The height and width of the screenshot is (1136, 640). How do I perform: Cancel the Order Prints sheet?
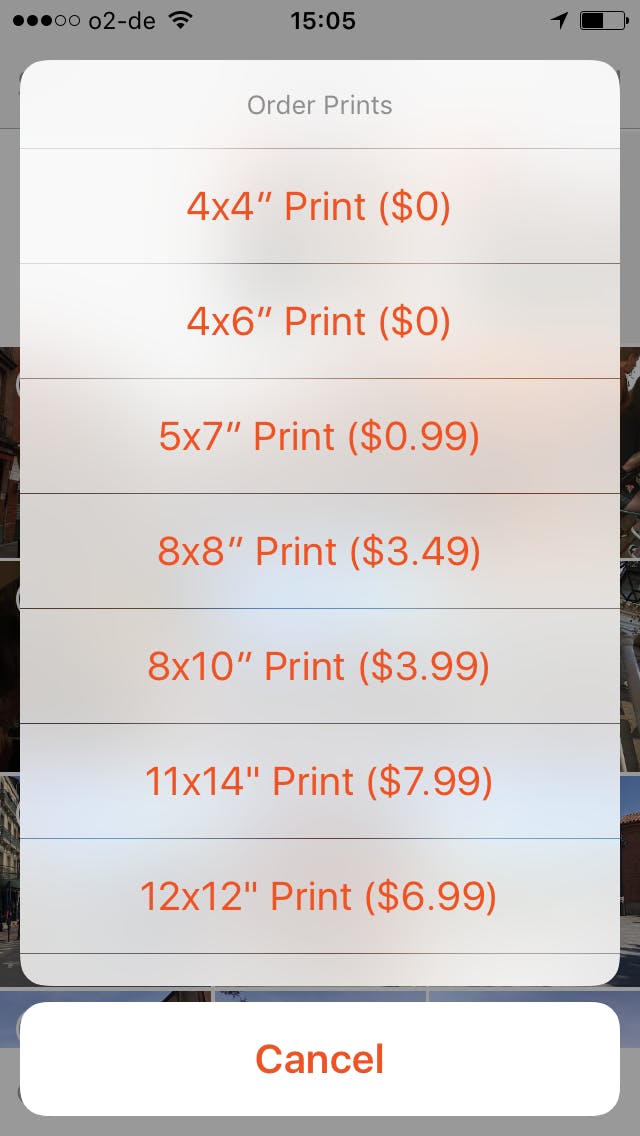click(319, 1059)
